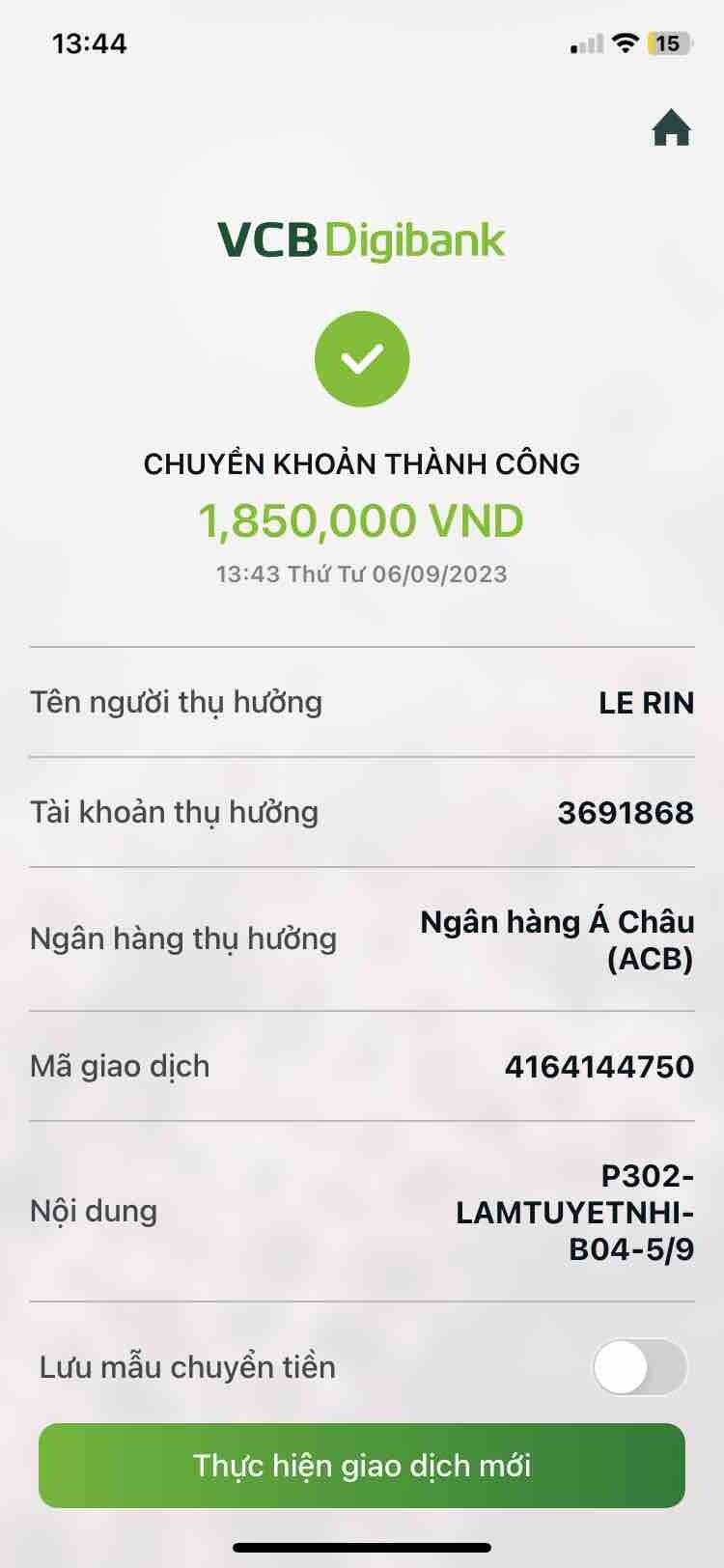Enable the Lưu mẫu chuyển tiền switch

click(639, 1367)
